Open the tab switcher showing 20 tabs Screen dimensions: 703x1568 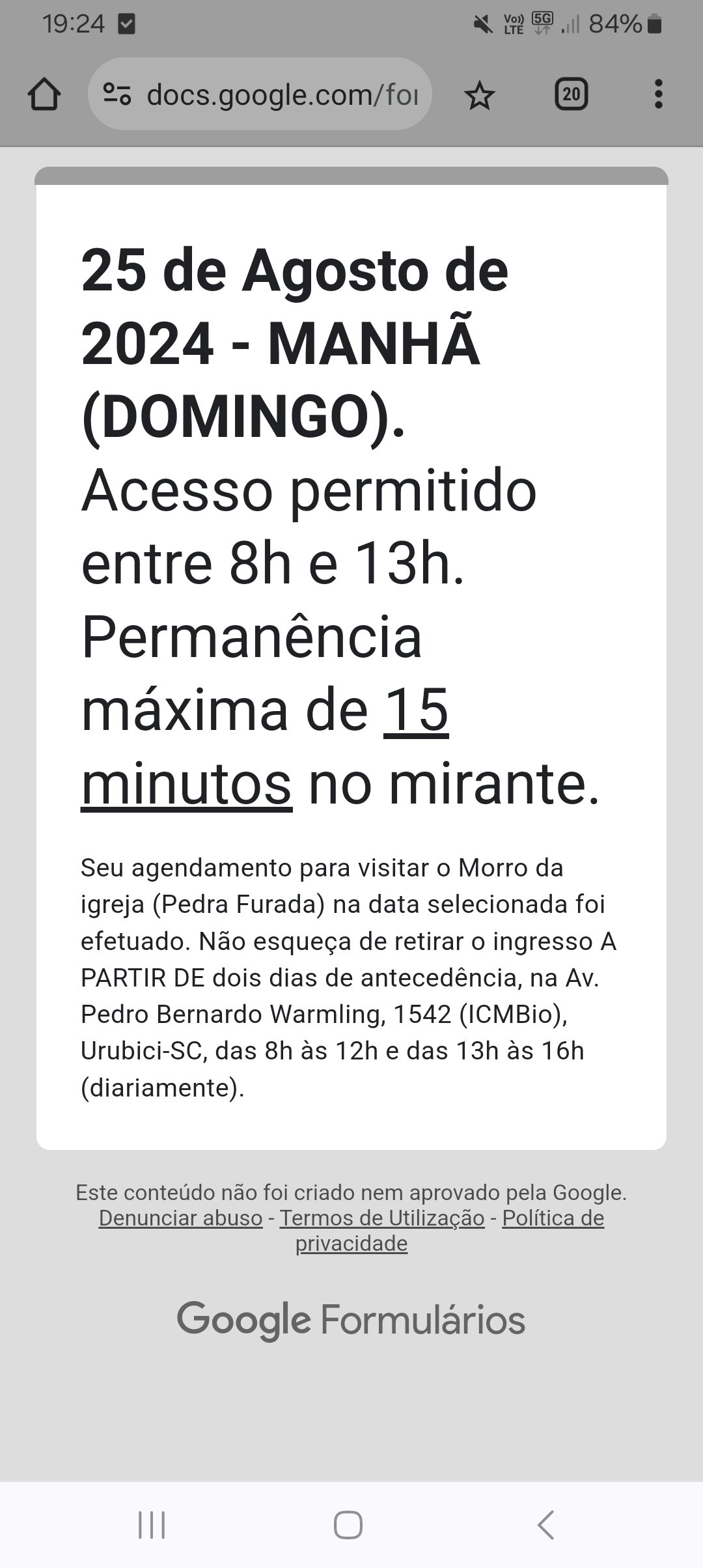(571, 94)
